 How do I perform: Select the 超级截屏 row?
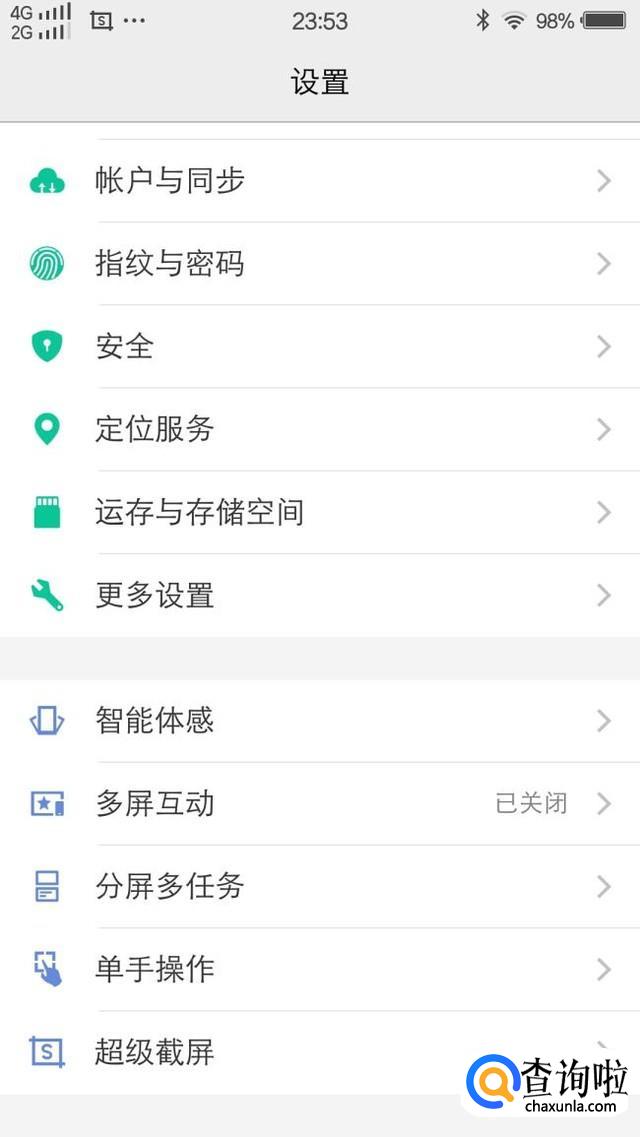point(250,1052)
